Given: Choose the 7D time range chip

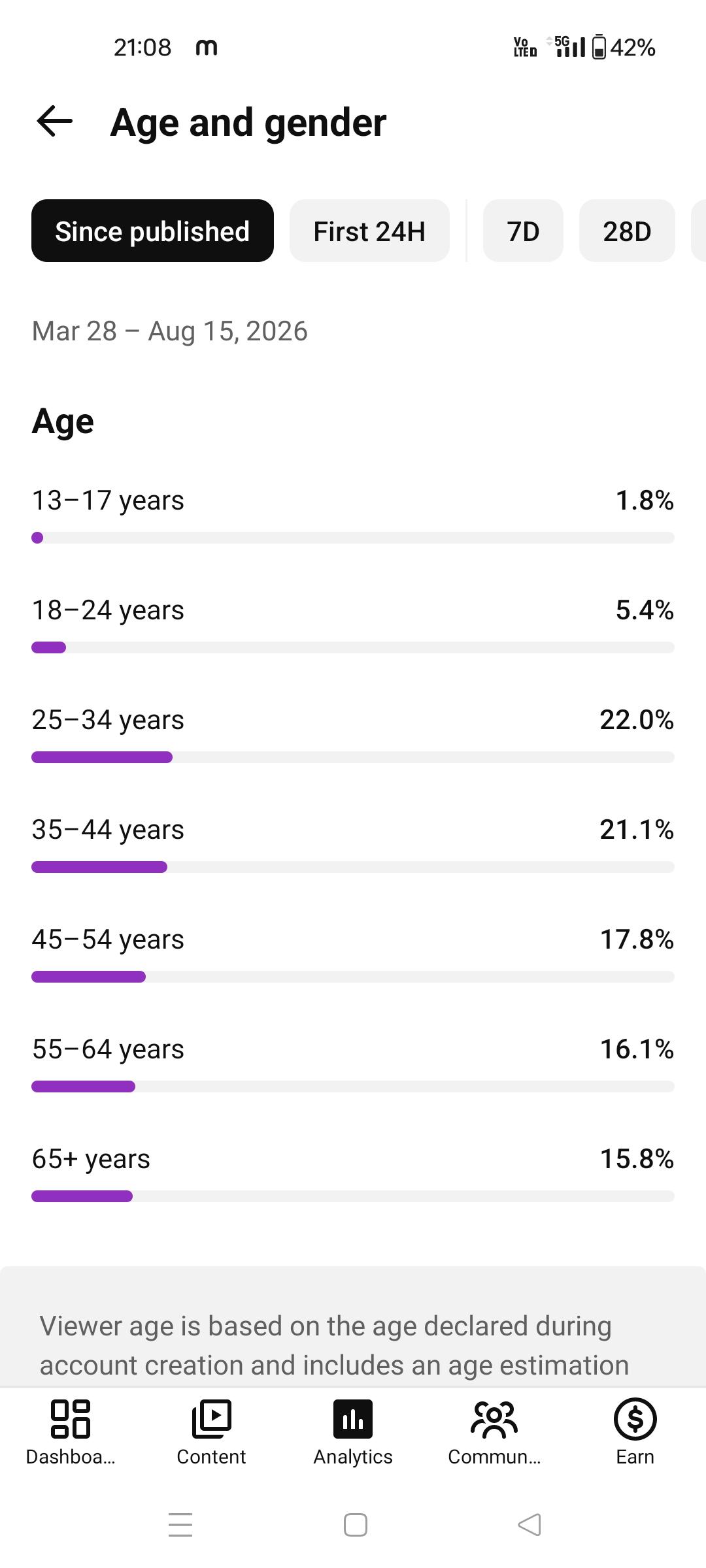Looking at the screenshot, I should click(x=523, y=231).
